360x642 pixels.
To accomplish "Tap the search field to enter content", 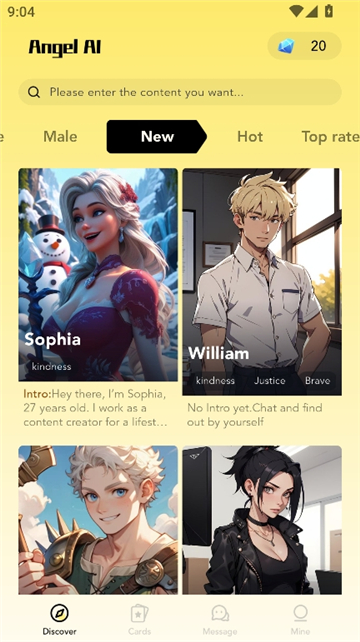I will (x=180, y=92).
